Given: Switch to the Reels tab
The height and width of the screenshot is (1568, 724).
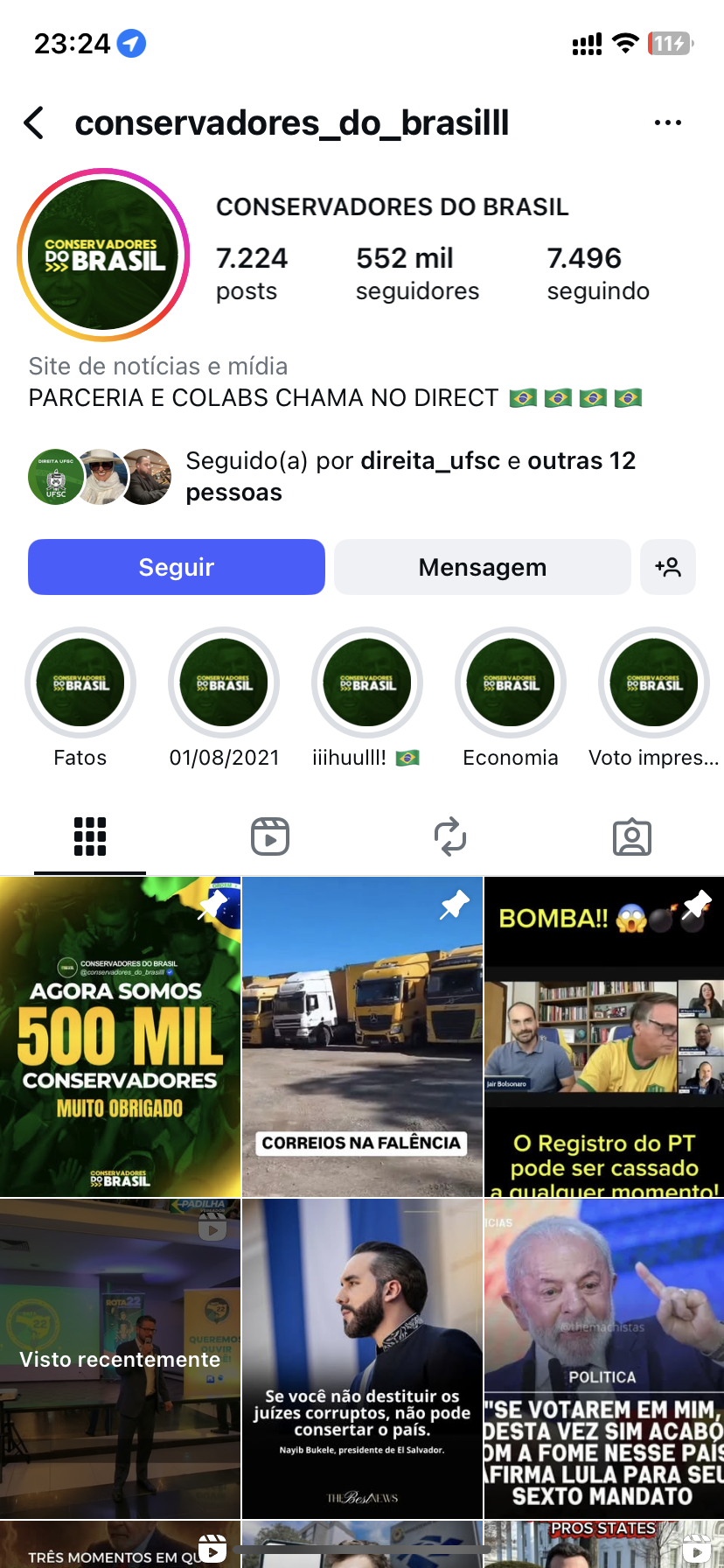Looking at the screenshot, I should (x=270, y=837).
